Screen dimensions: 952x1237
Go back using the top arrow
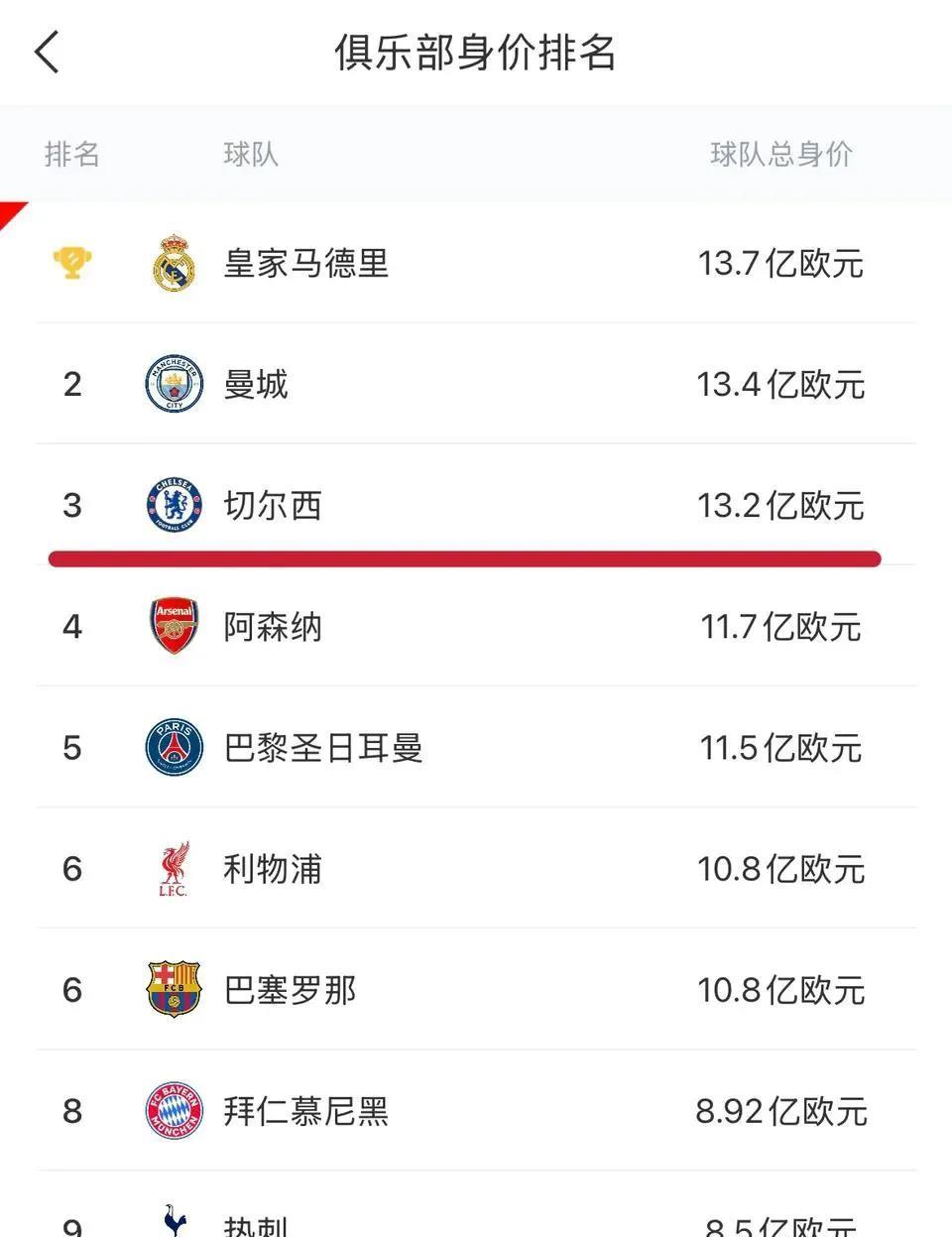[x=47, y=52]
